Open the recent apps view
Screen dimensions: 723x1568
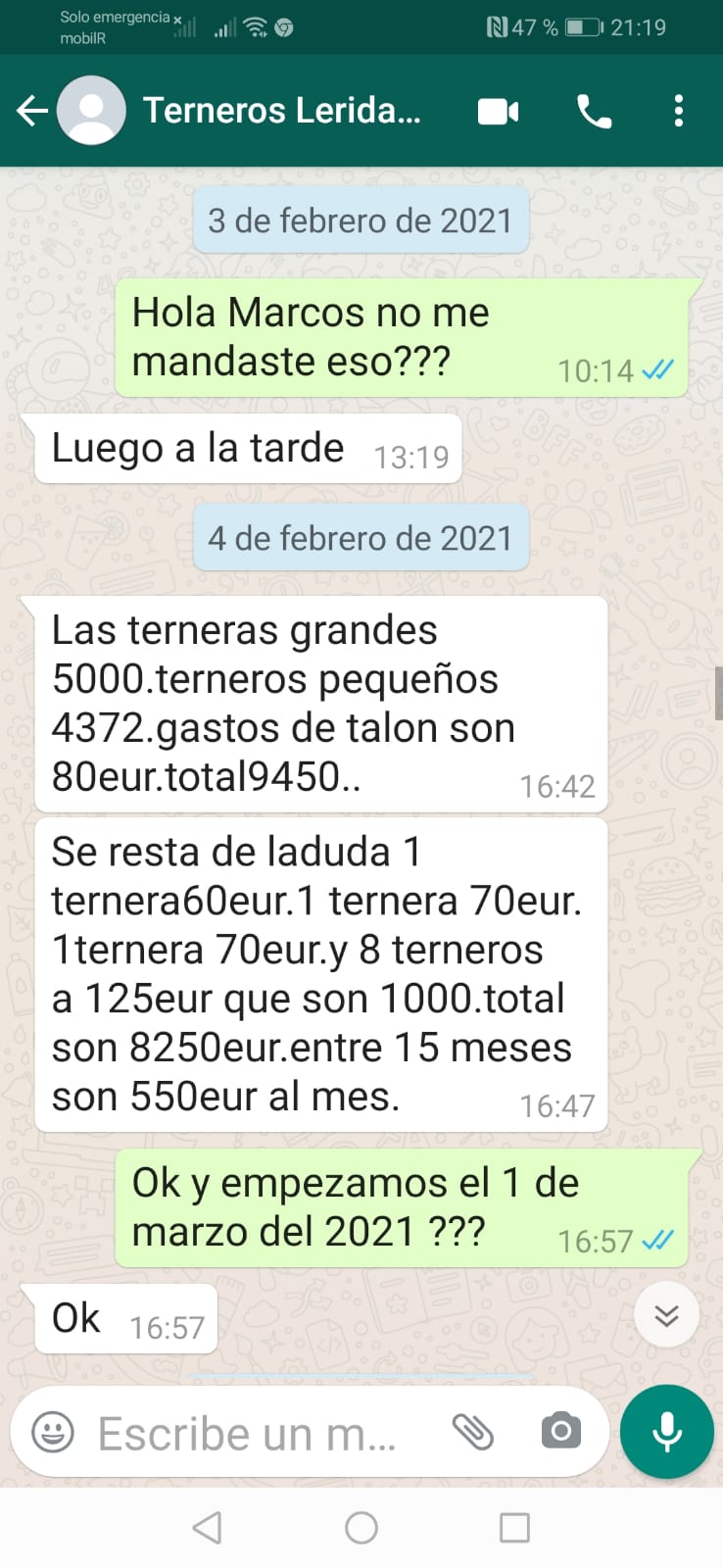(514, 1527)
